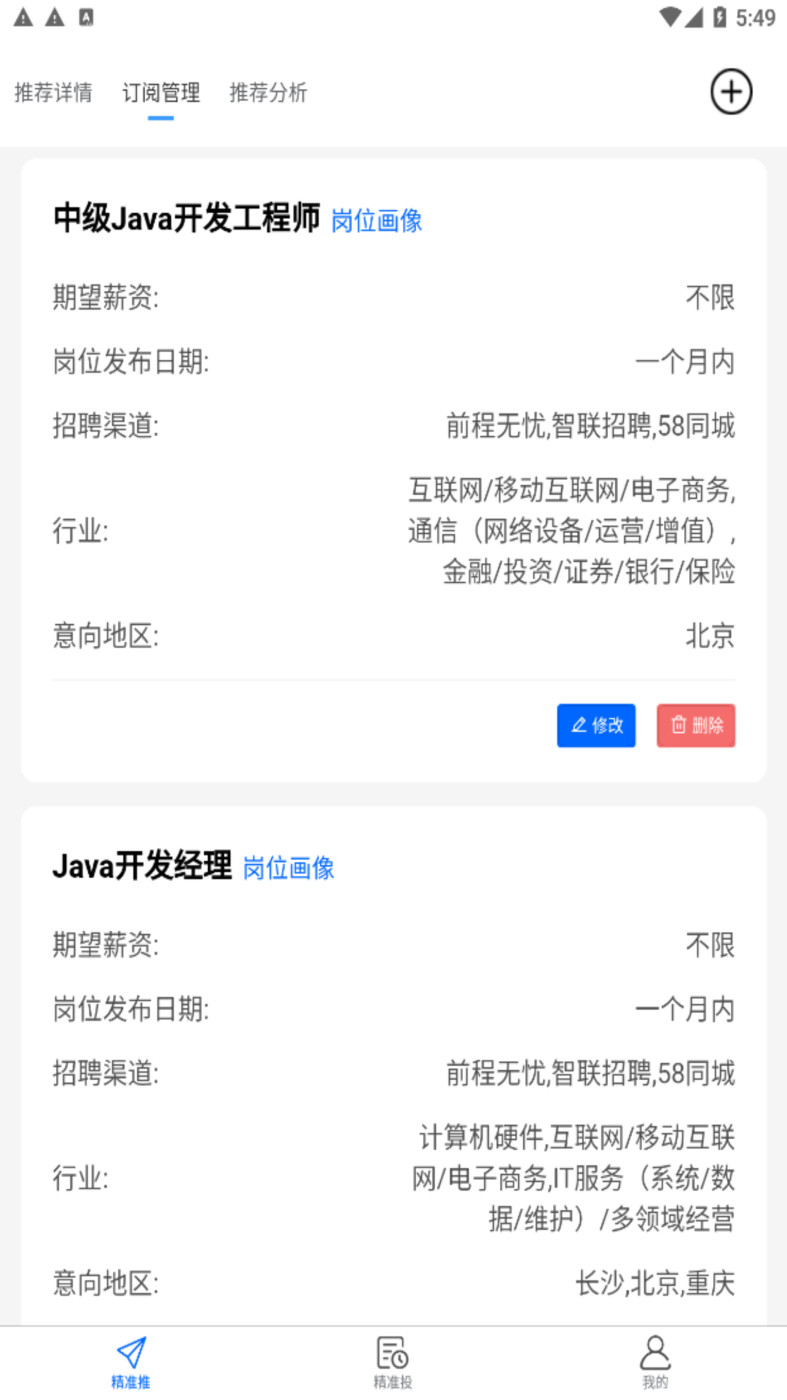
Task: Switch to the 推荐分析 tab
Action: pos(267,92)
